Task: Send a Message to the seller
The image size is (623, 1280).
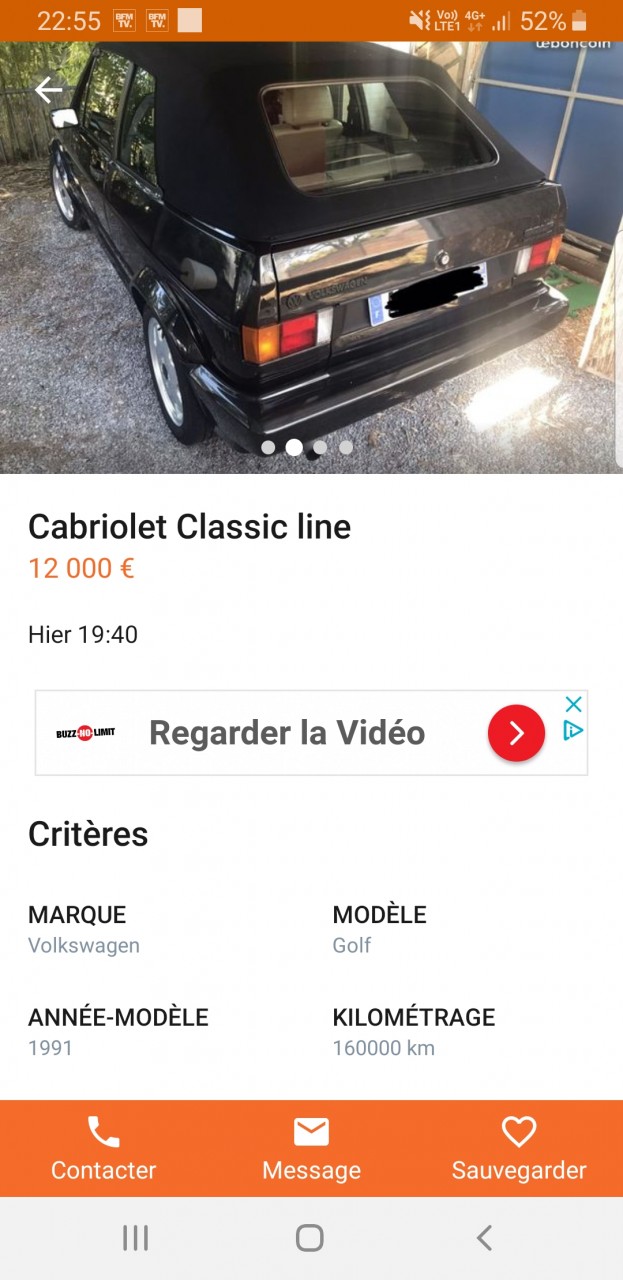Action: tap(311, 1149)
